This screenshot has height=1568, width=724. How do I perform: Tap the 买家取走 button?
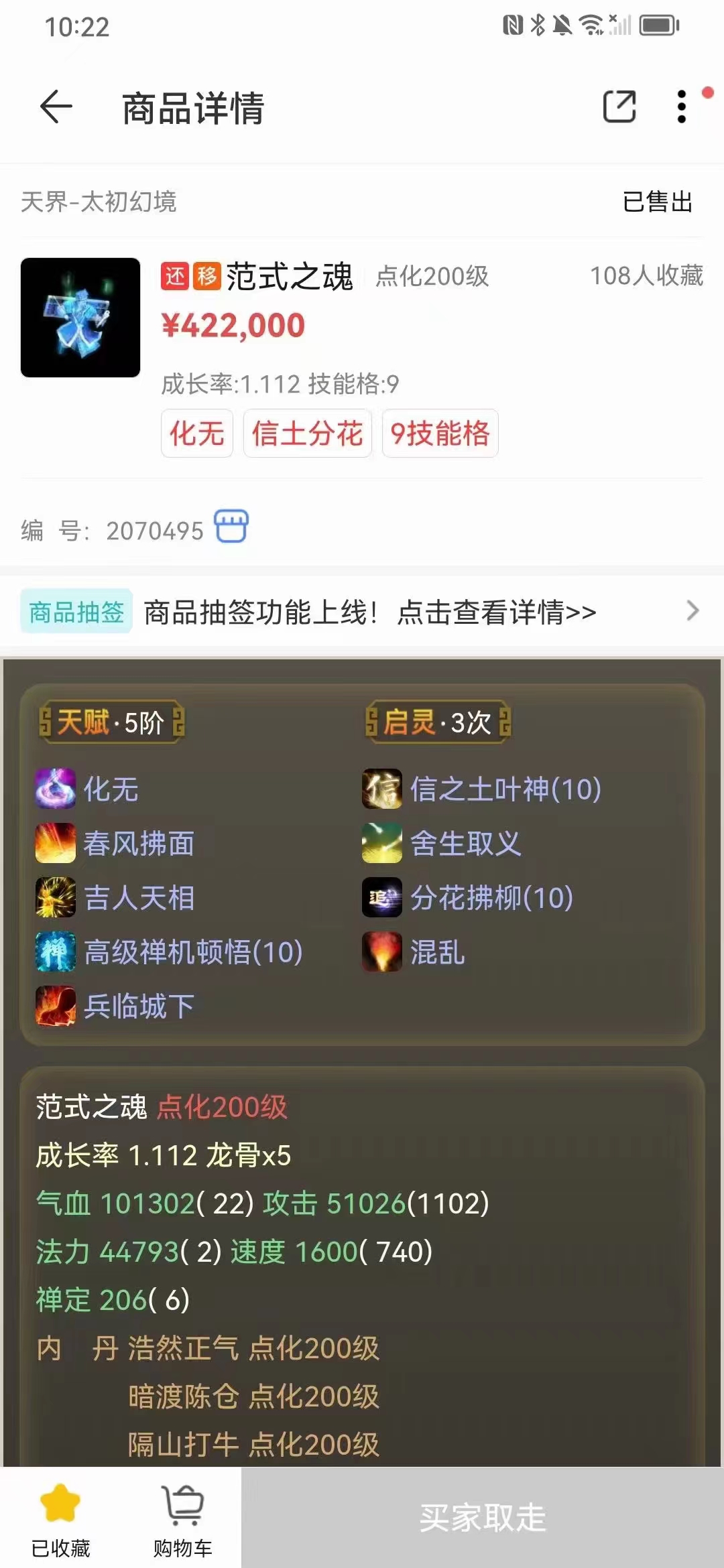click(x=483, y=1517)
